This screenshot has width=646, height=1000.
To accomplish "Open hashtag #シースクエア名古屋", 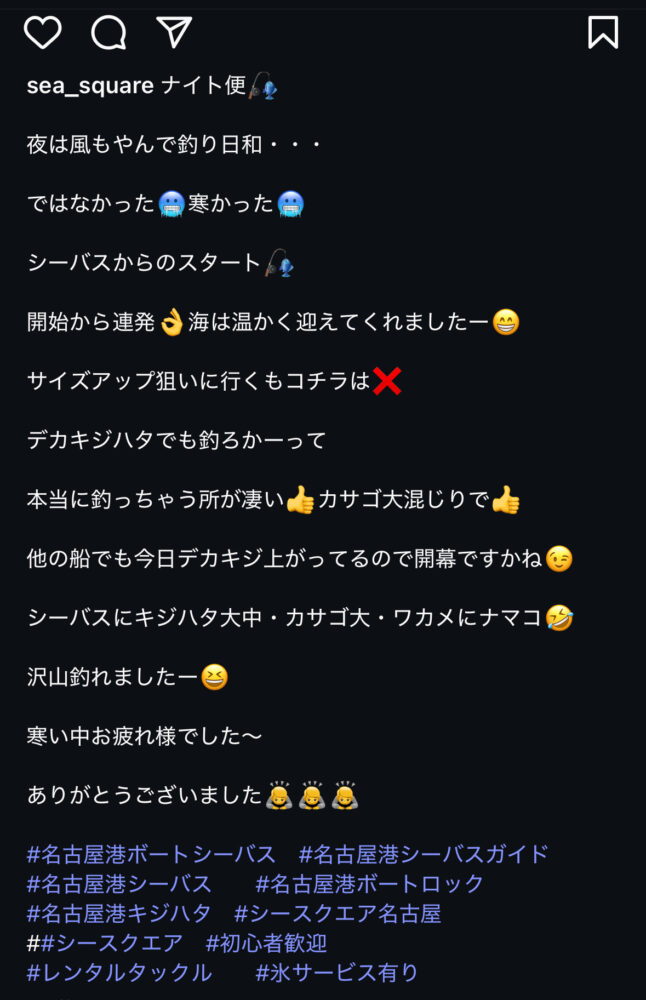I will [x=337, y=914].
